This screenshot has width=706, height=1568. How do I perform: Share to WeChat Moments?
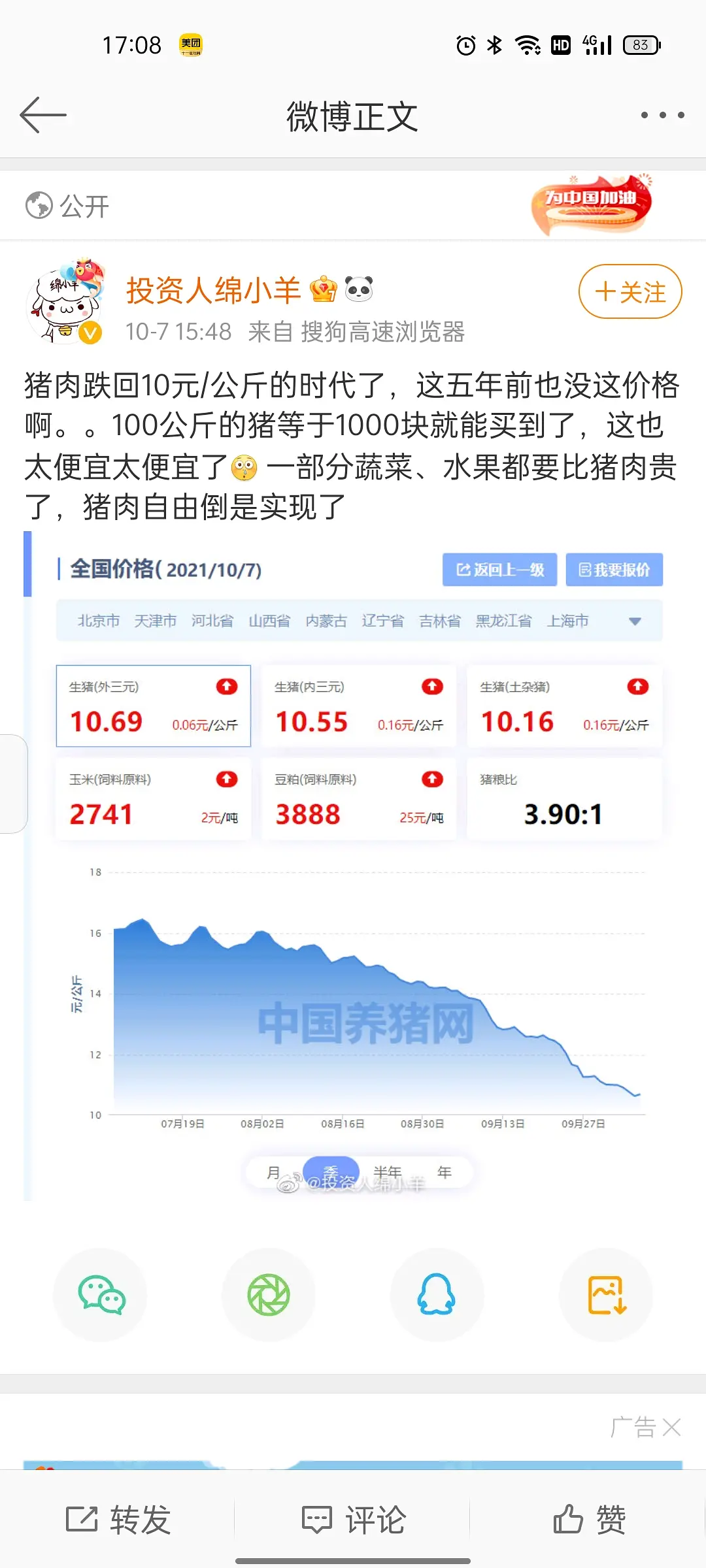coord(269,1294)
